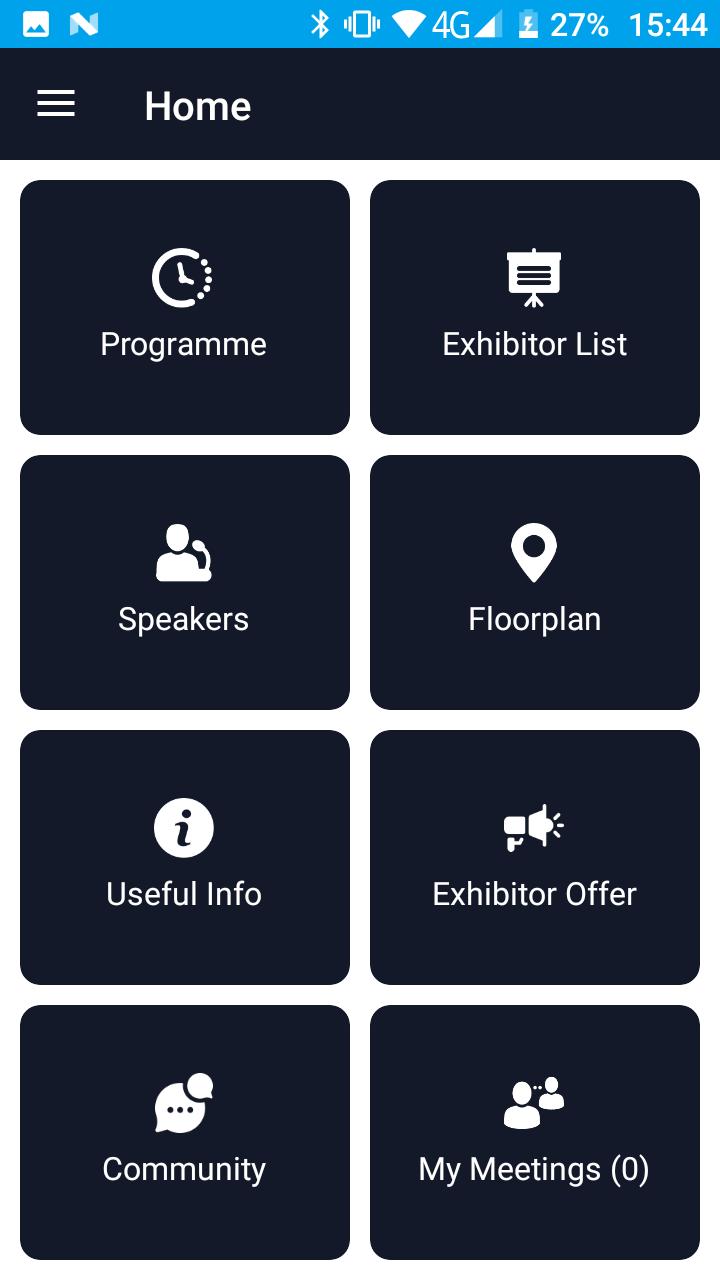720x1280 pixels.
Task: Open My Meetings (0)
Action: click(535, 1132)
